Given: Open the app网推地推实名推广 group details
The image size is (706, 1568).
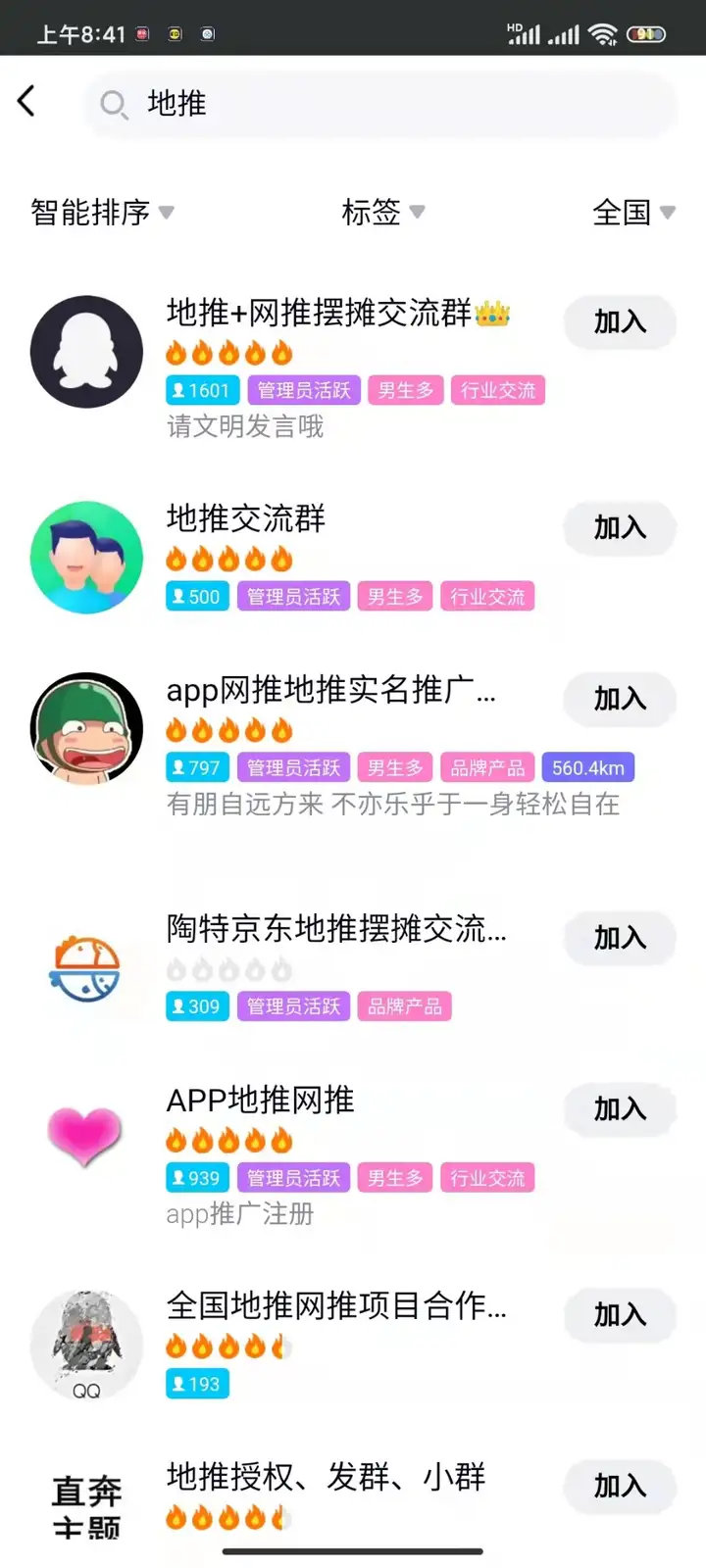Looking at the screenshot, I should (x=330, y=691).
